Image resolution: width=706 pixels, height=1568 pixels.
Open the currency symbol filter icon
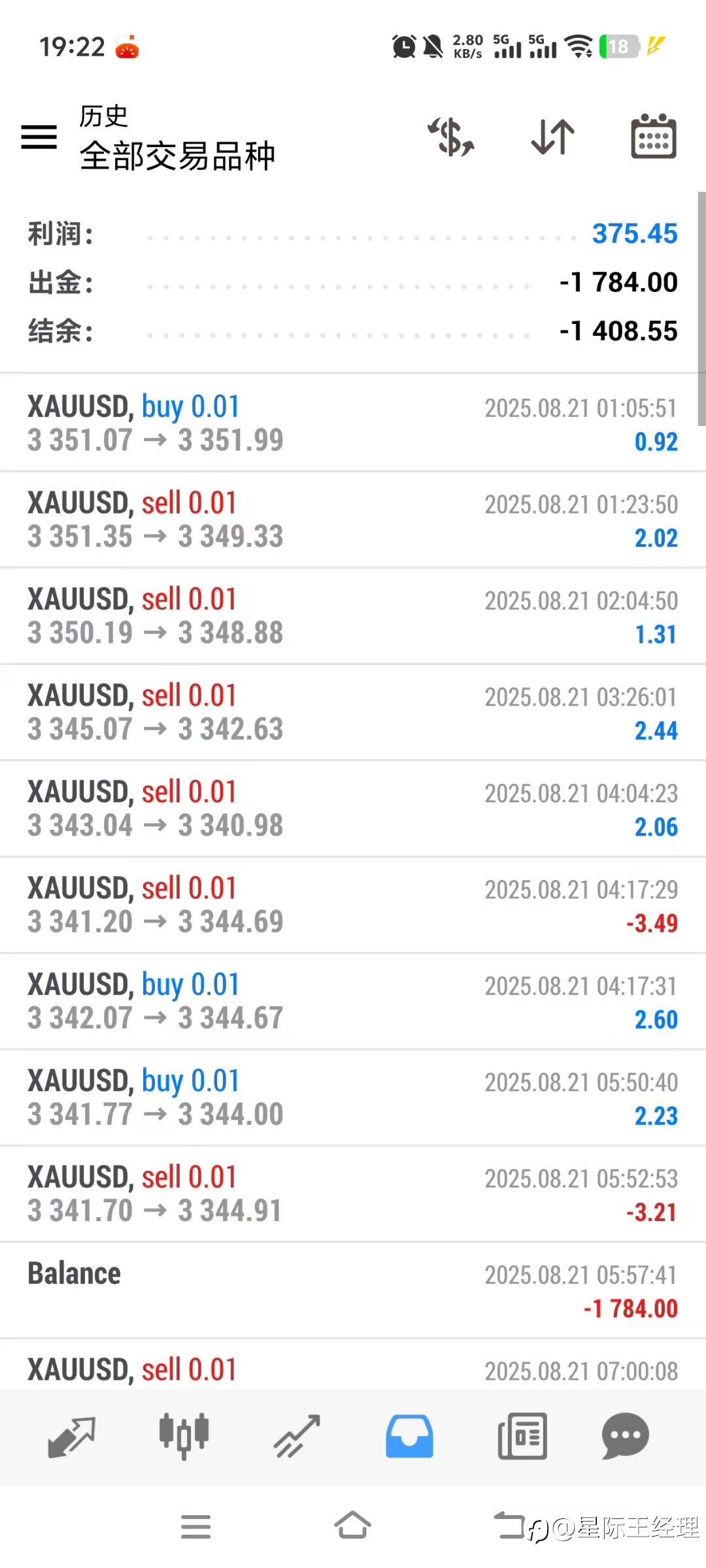451,137
